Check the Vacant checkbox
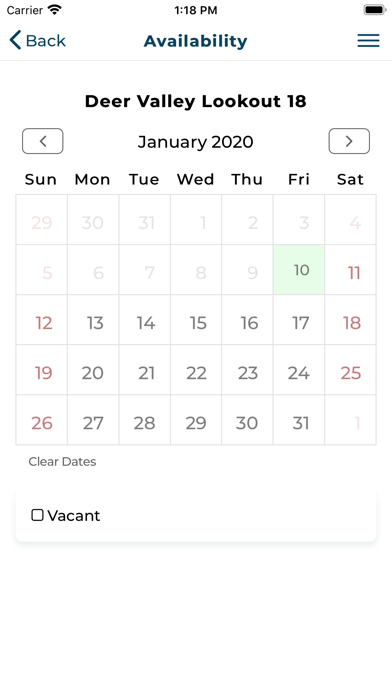 (x=37, y=515)
